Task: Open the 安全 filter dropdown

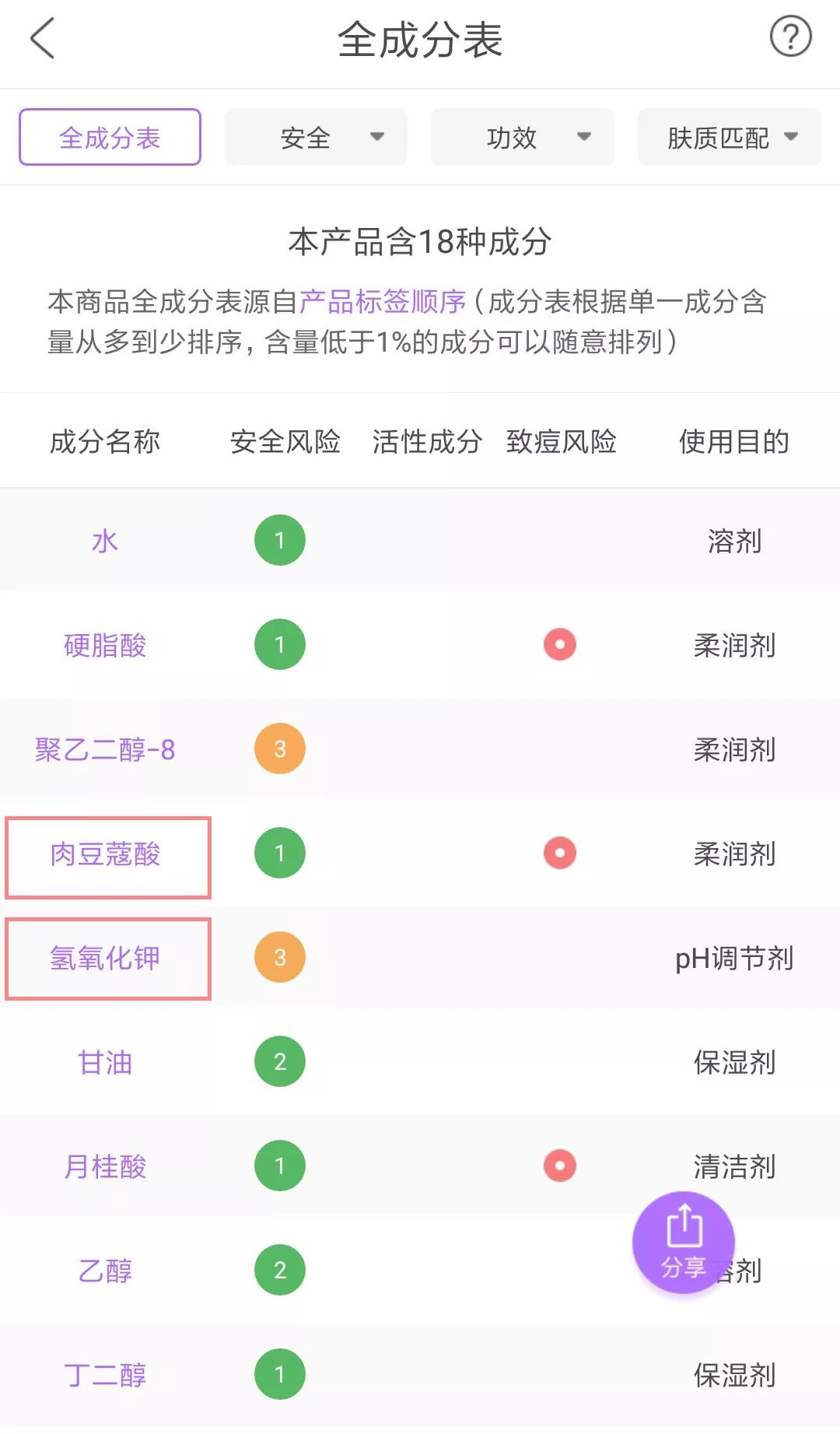Action: tap(316, 137)
